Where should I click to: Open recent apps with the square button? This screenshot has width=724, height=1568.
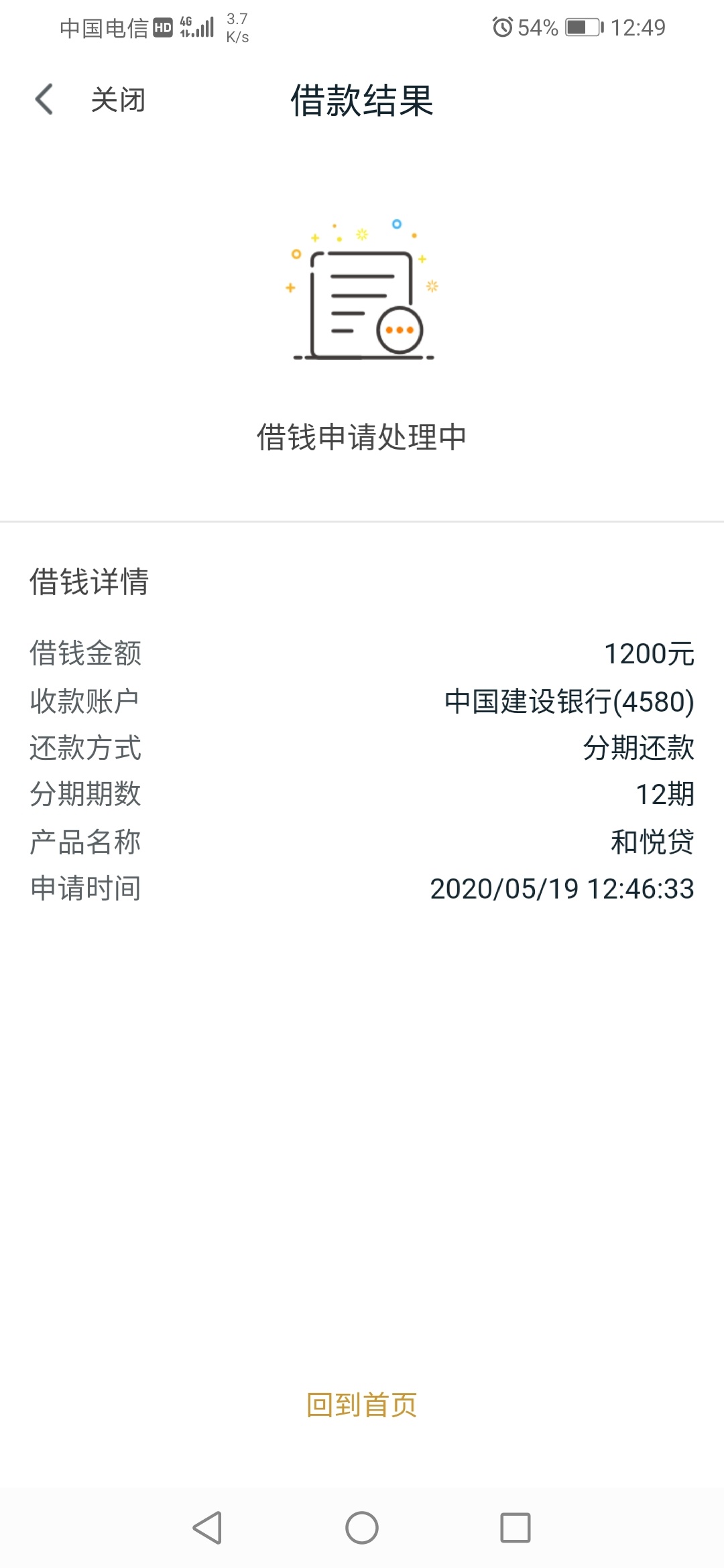point(516,1528)
